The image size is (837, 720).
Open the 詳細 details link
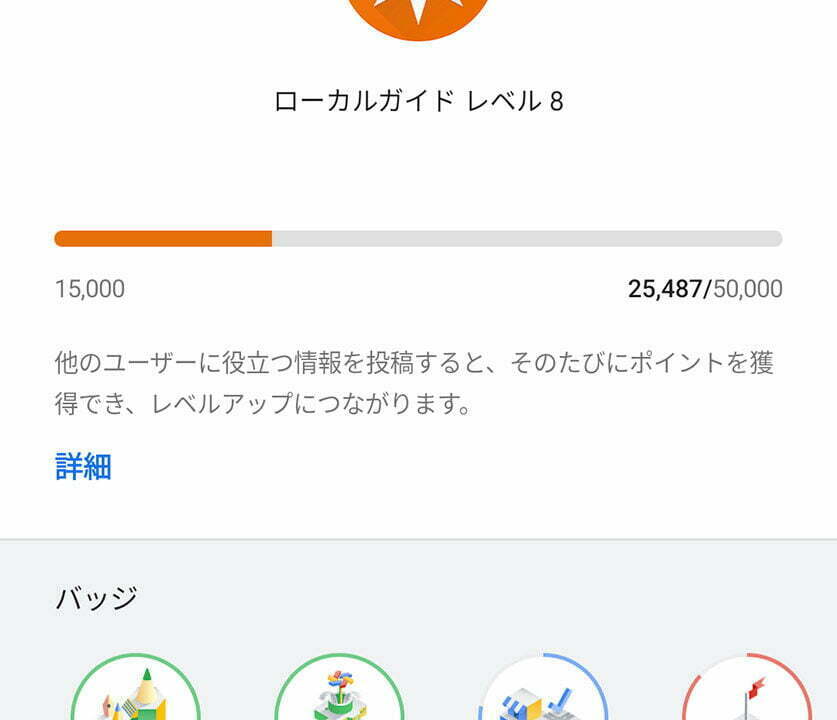pos(83,466)
